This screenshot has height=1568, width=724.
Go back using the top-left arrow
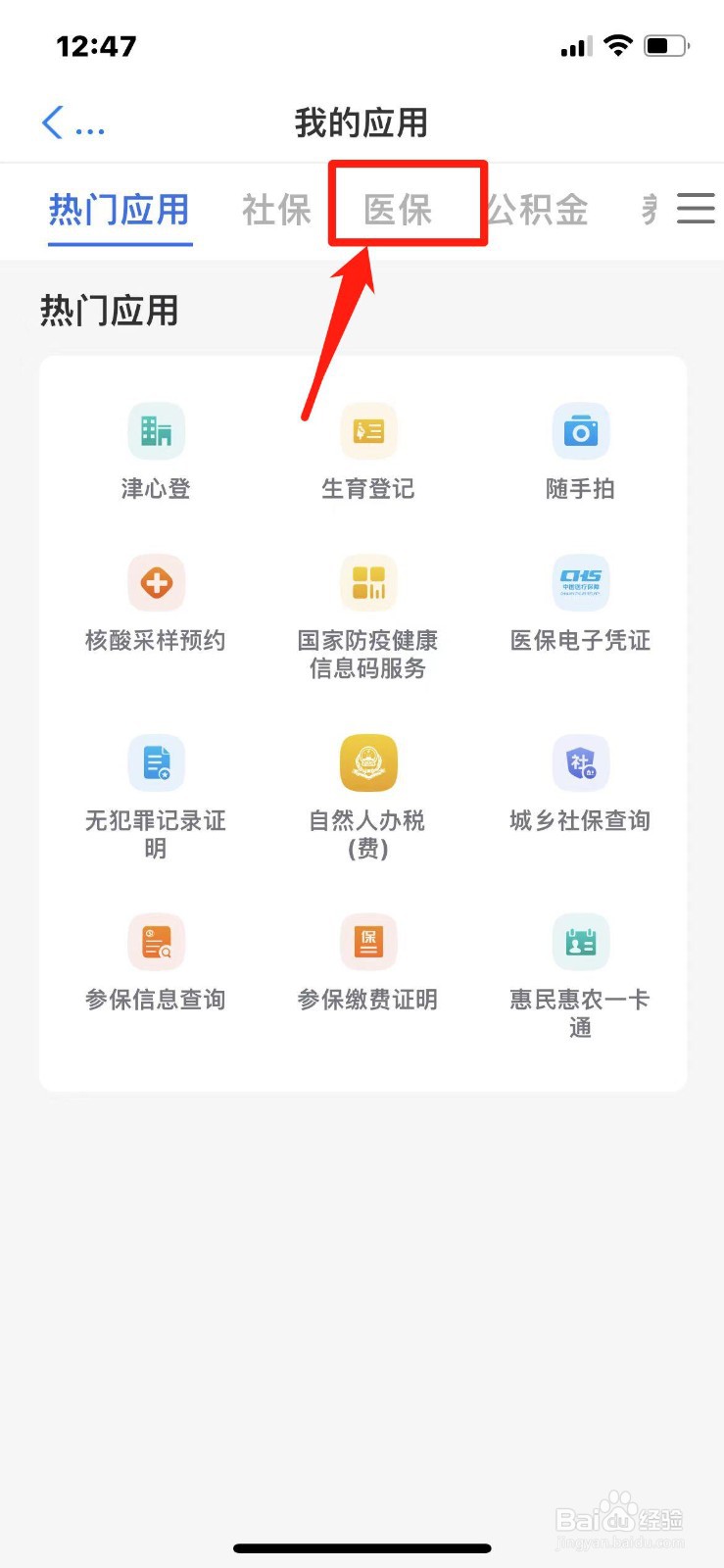(x=52, y=123)
